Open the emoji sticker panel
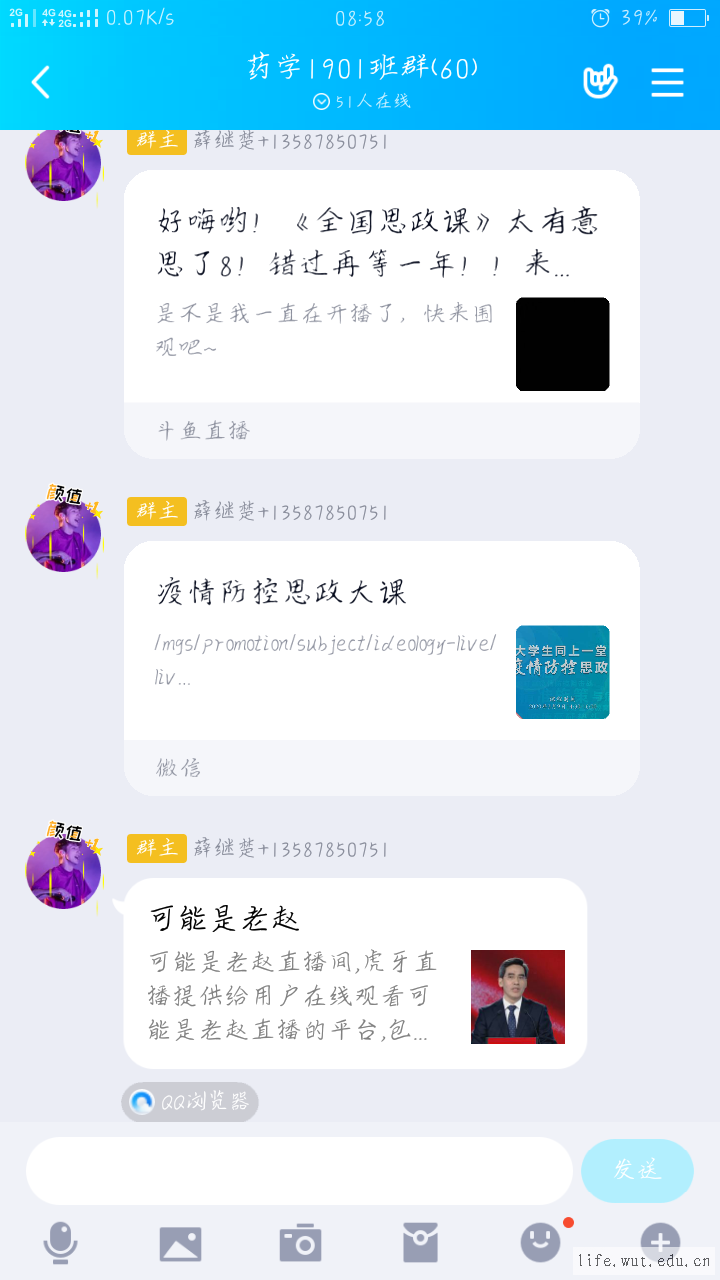Viewport: 720px width, 1280px height. click(541, 1243)
